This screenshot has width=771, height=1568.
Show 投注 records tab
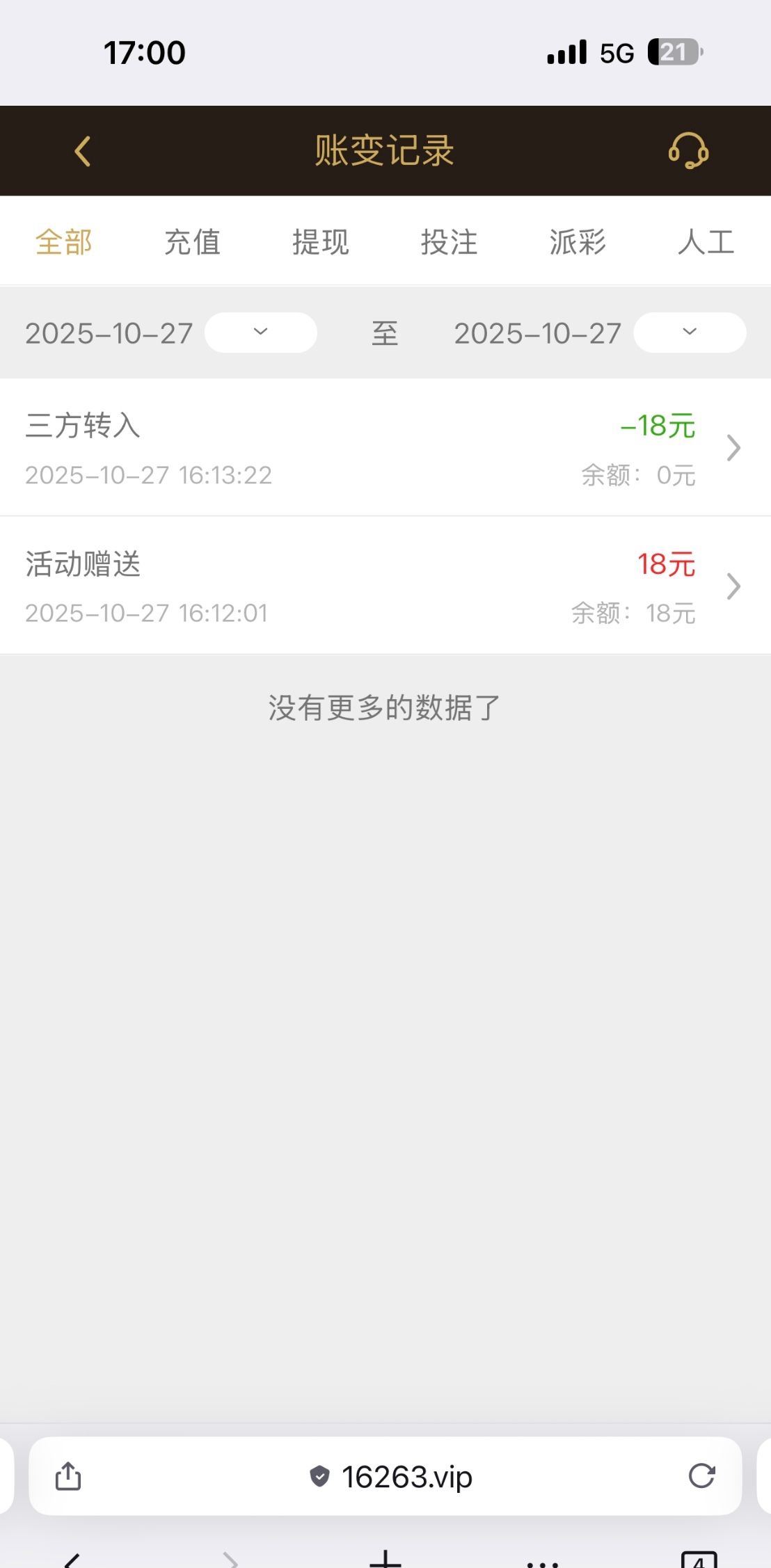click(450, 243)
